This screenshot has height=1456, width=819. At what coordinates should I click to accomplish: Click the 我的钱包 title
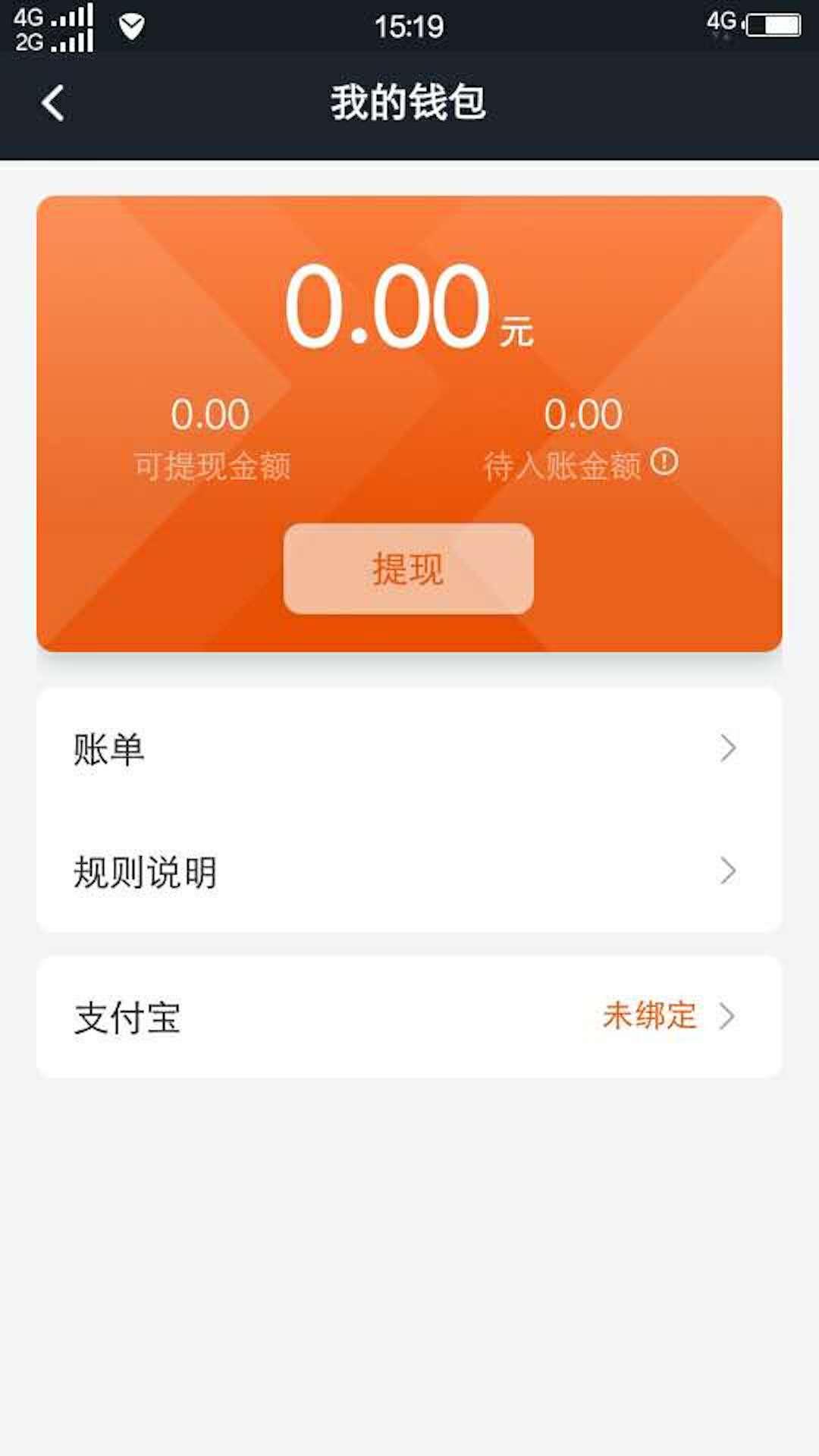[x=409, y=104]
